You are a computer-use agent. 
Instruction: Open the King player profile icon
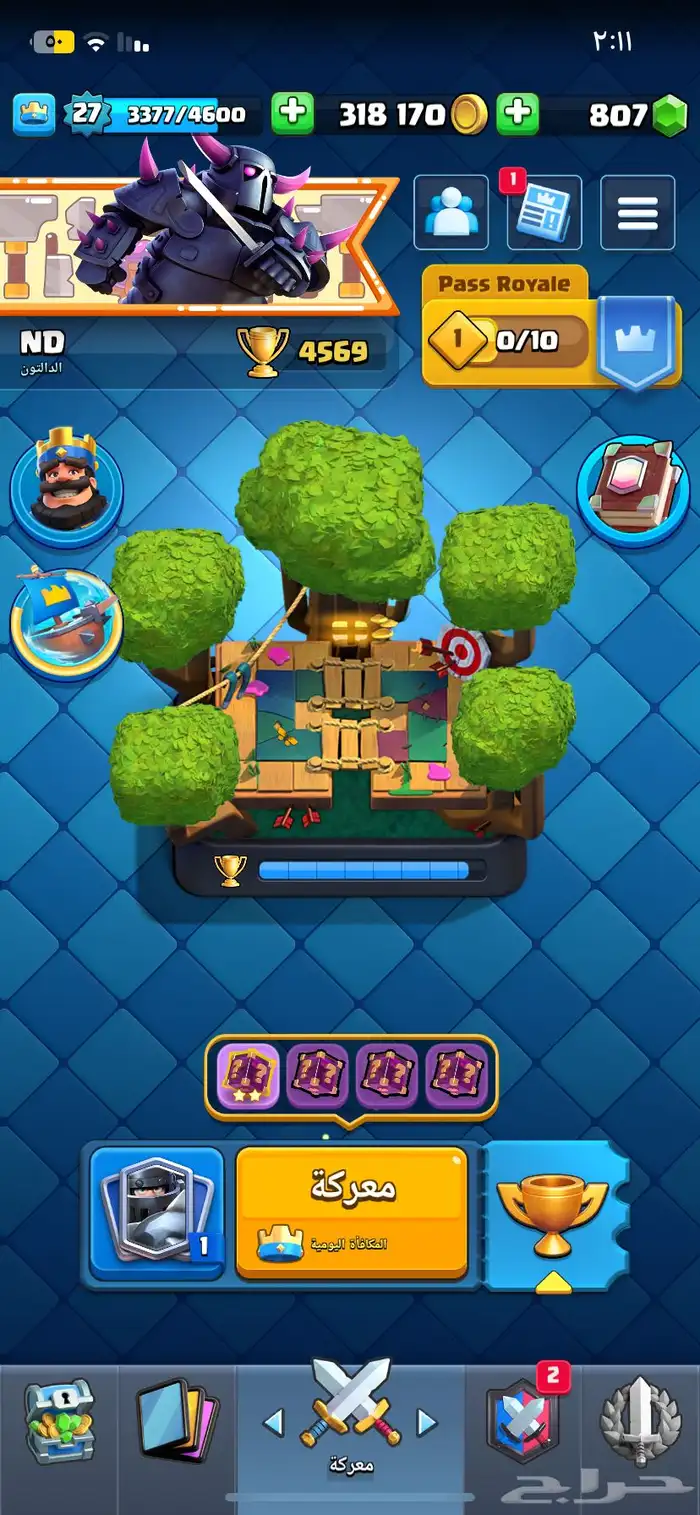[x=66, y=483]
